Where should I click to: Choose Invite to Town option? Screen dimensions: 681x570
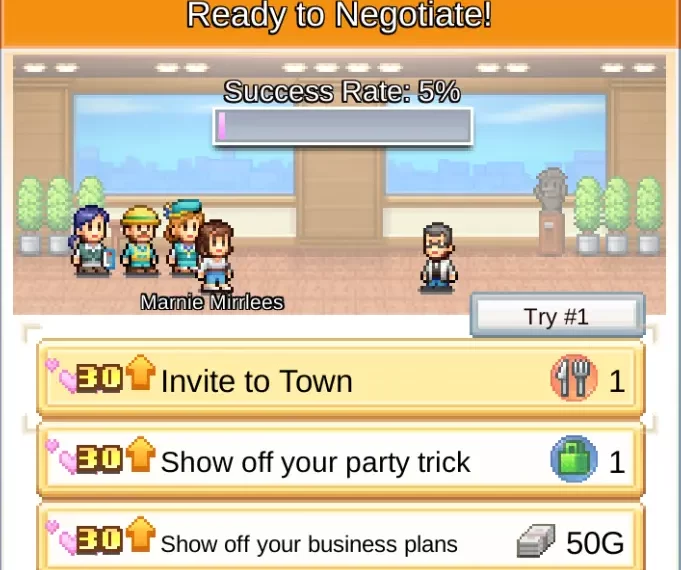(x=340, y=380)
